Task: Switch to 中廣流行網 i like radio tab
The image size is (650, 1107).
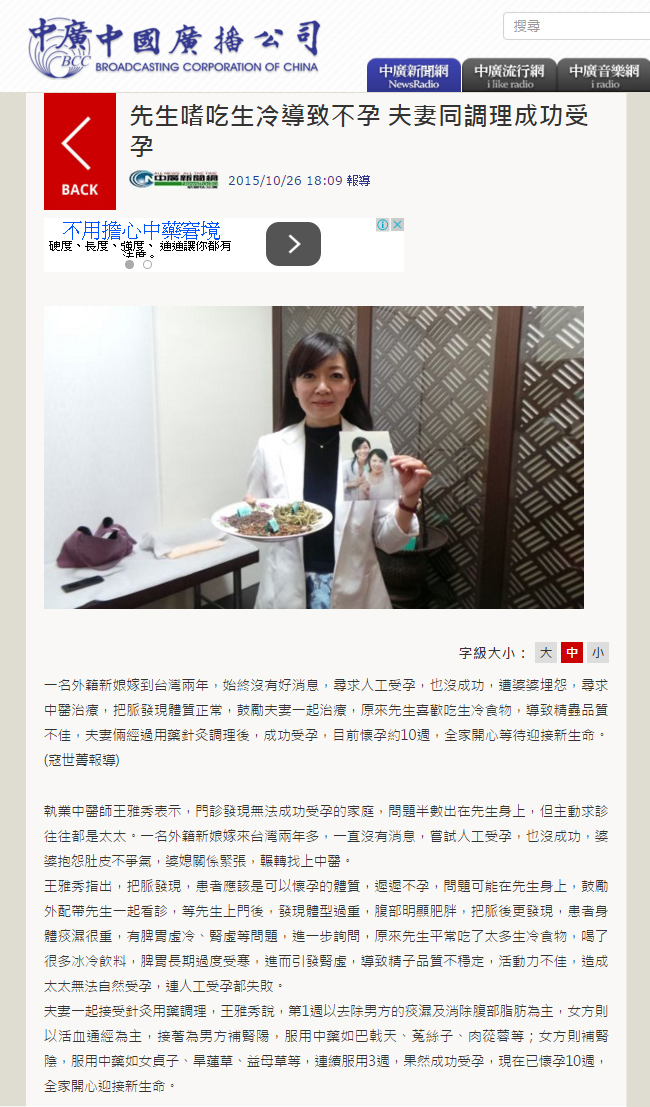Action: pyautogui.click(x=508, y=75)
